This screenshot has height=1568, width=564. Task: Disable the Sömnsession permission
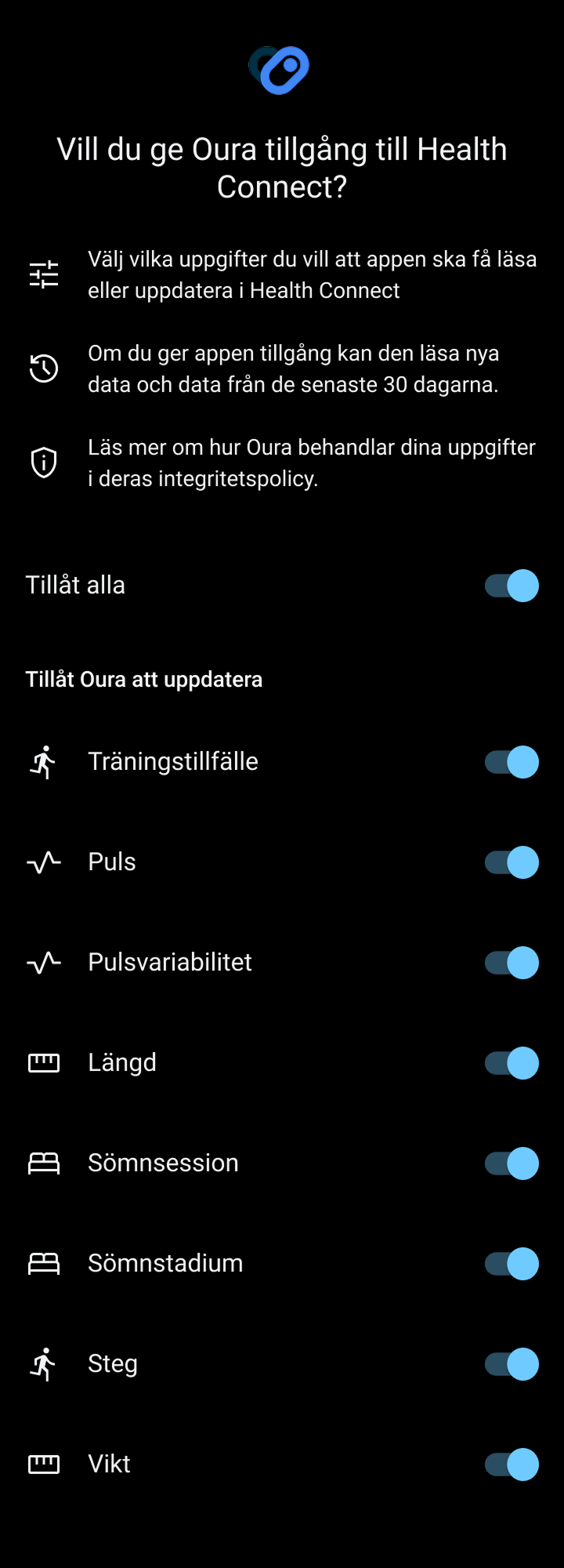point(511,1163)
